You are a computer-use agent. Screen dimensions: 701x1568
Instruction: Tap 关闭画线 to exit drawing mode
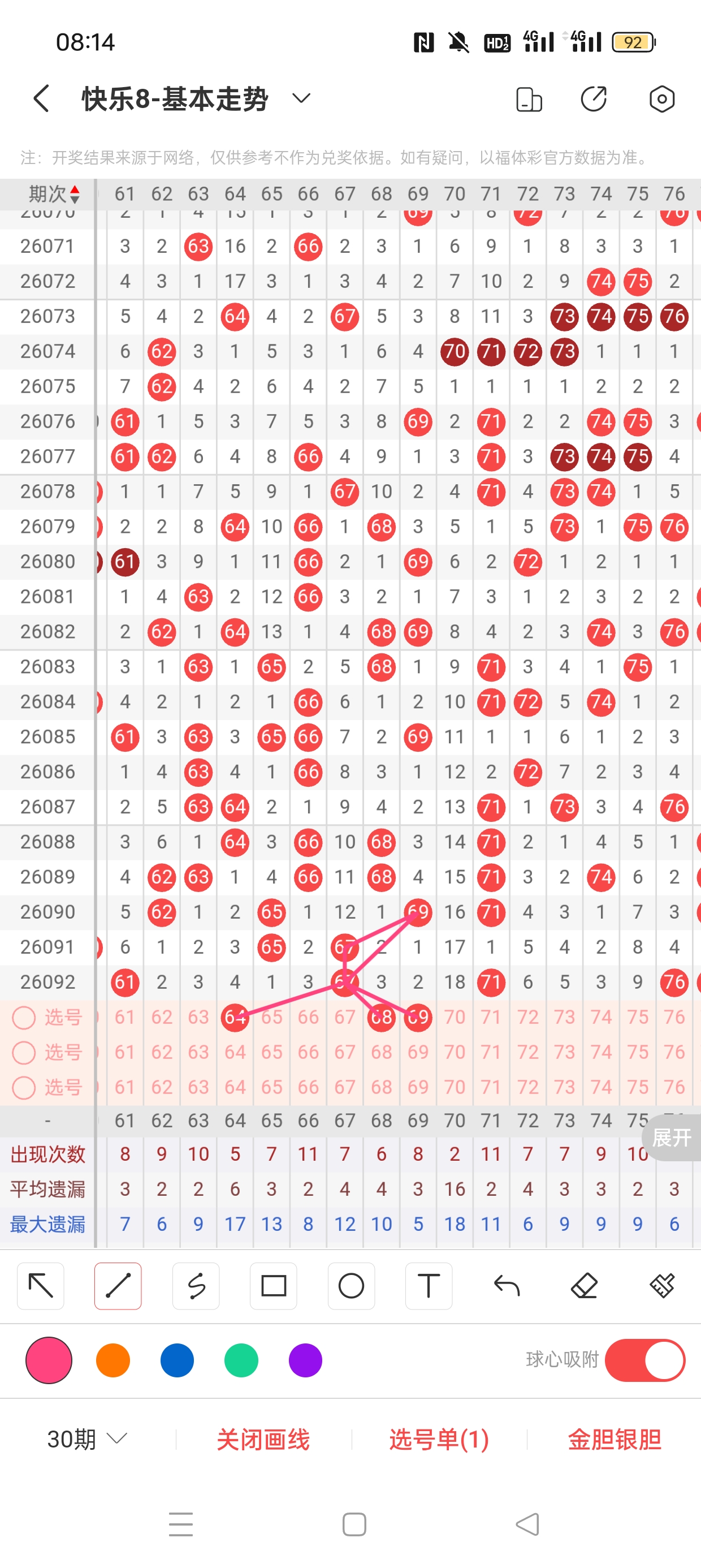pyautogui.click(x=263, y=1439)
